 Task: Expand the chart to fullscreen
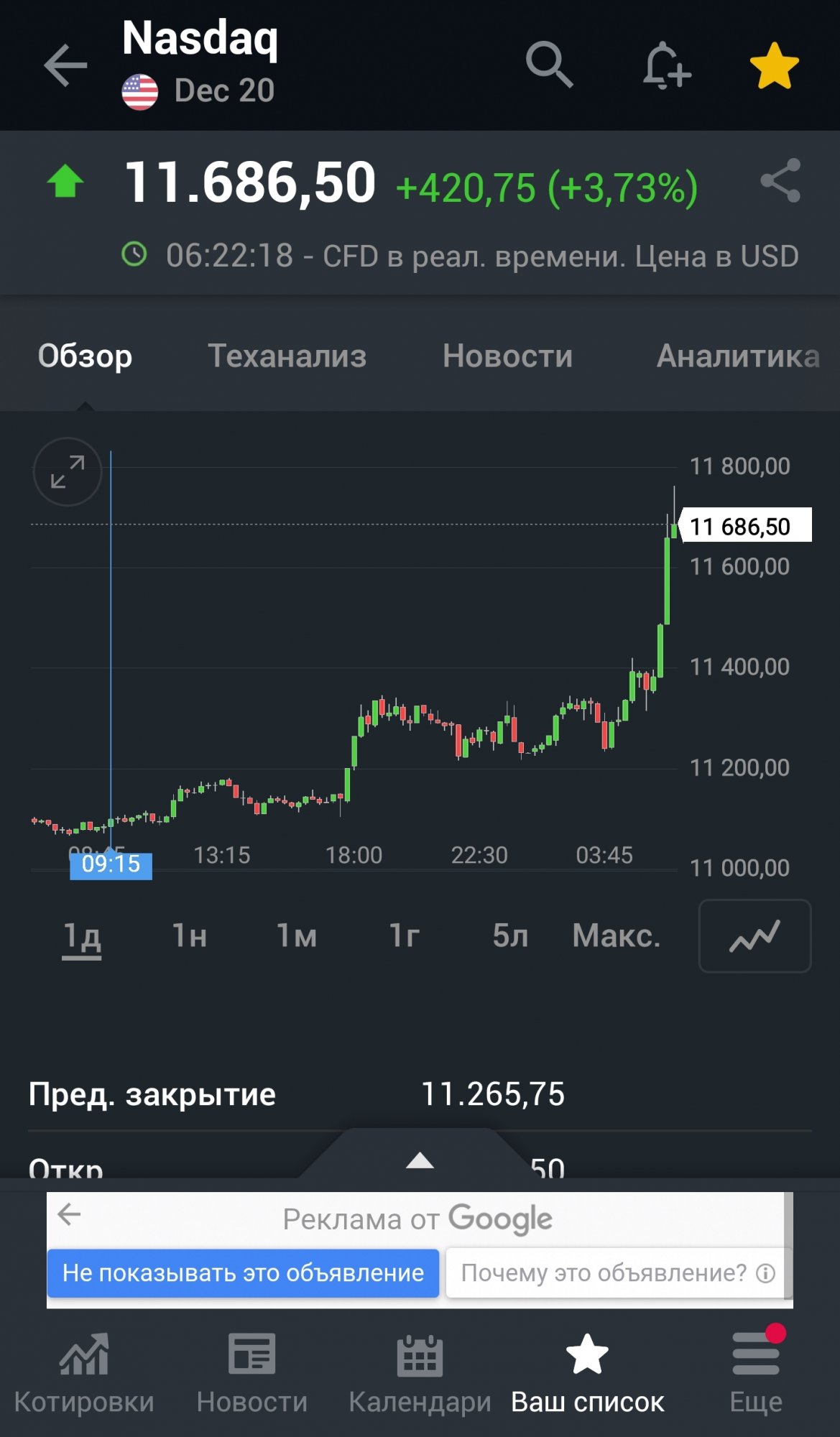68,472
